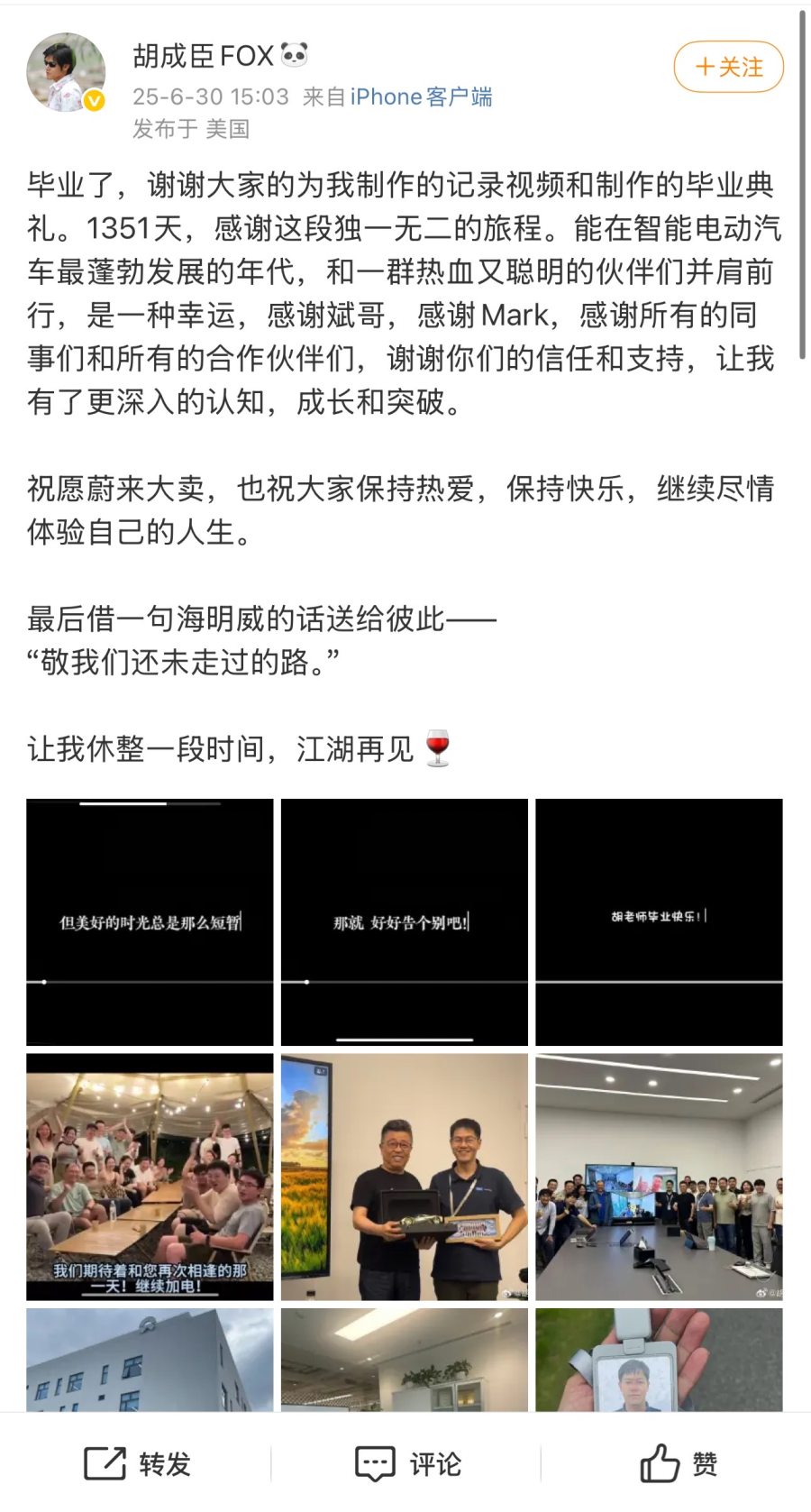Screen dimensions: 811x1512
Task: Open the image captioned 胡老师毕业快乐
Action: [x=659, y=921]
